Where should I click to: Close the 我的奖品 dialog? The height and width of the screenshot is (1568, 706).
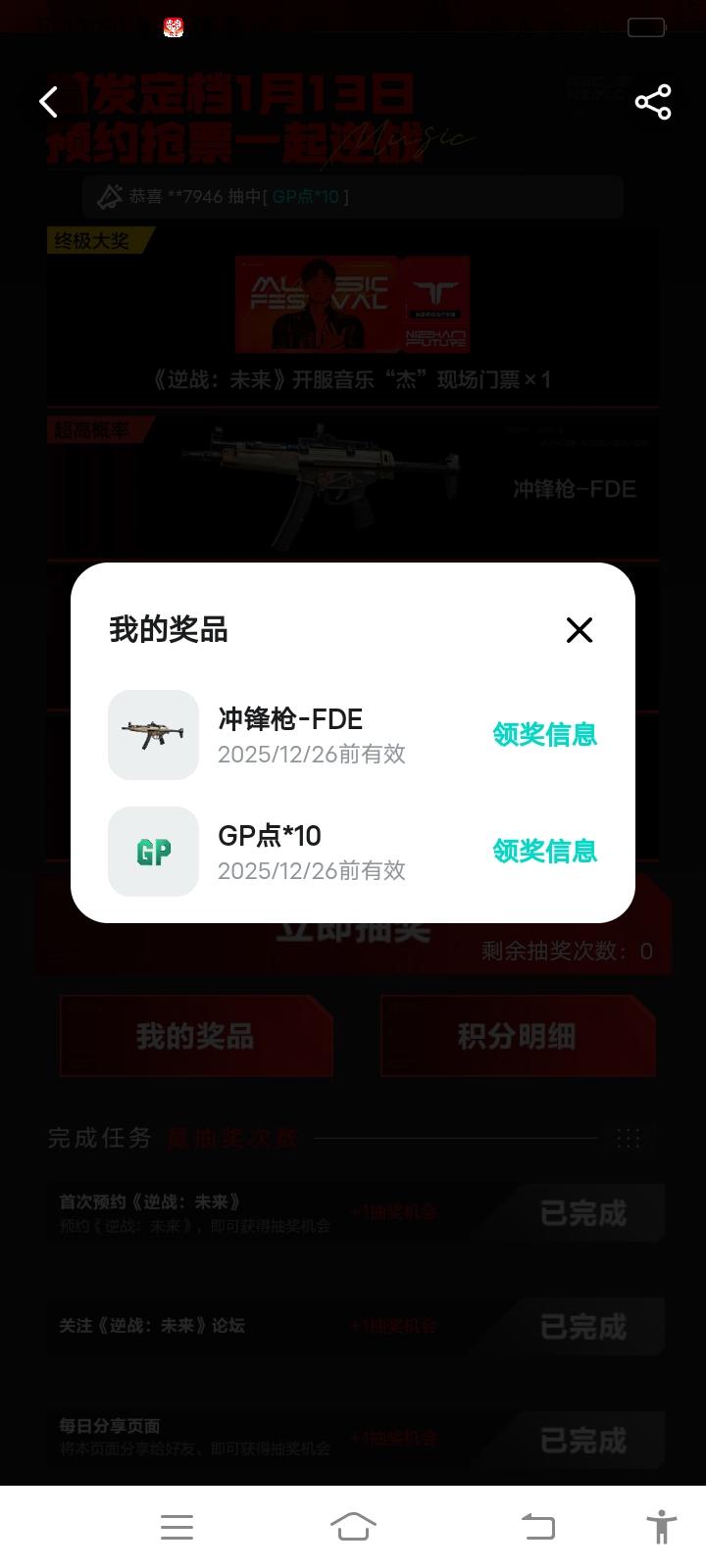(580, 630)
